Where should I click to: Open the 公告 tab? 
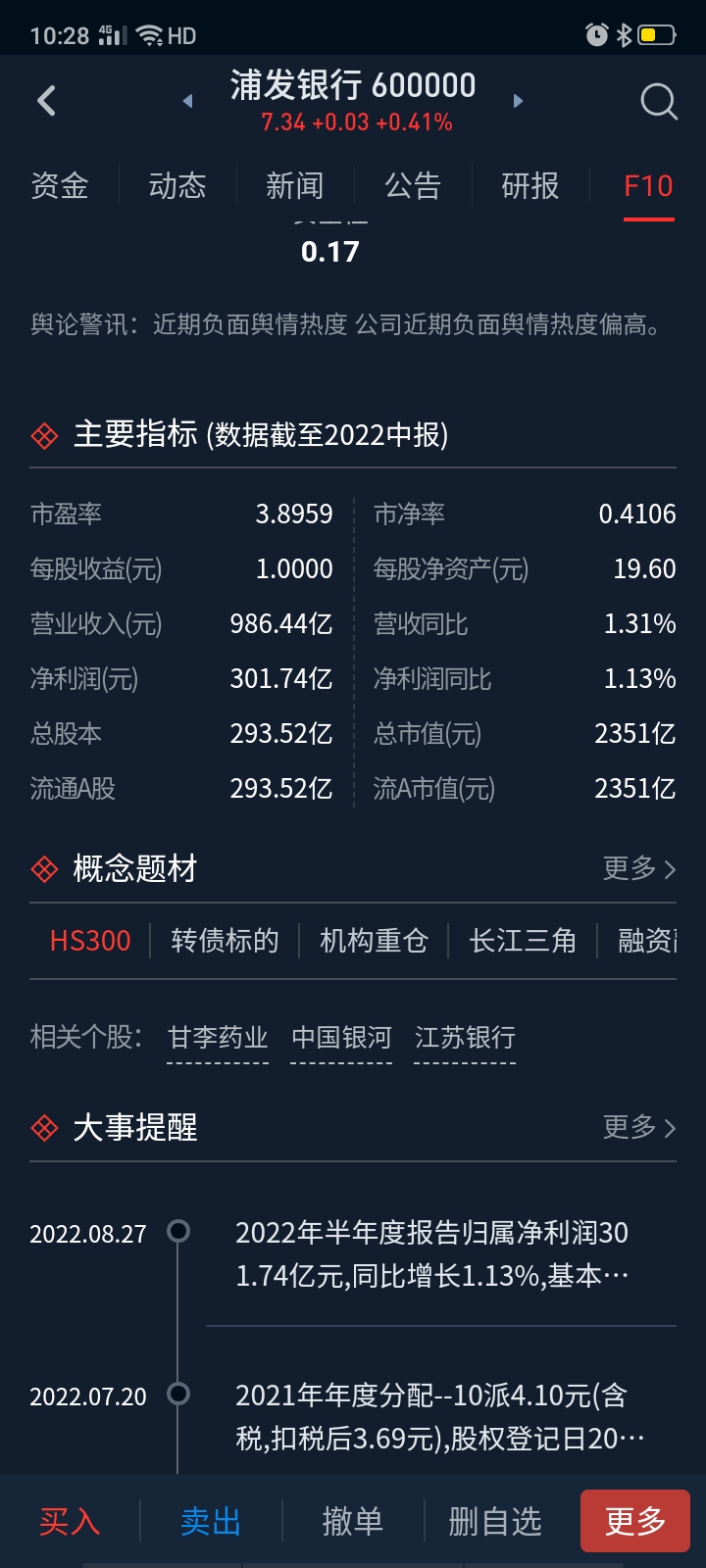tap(413, 185)
